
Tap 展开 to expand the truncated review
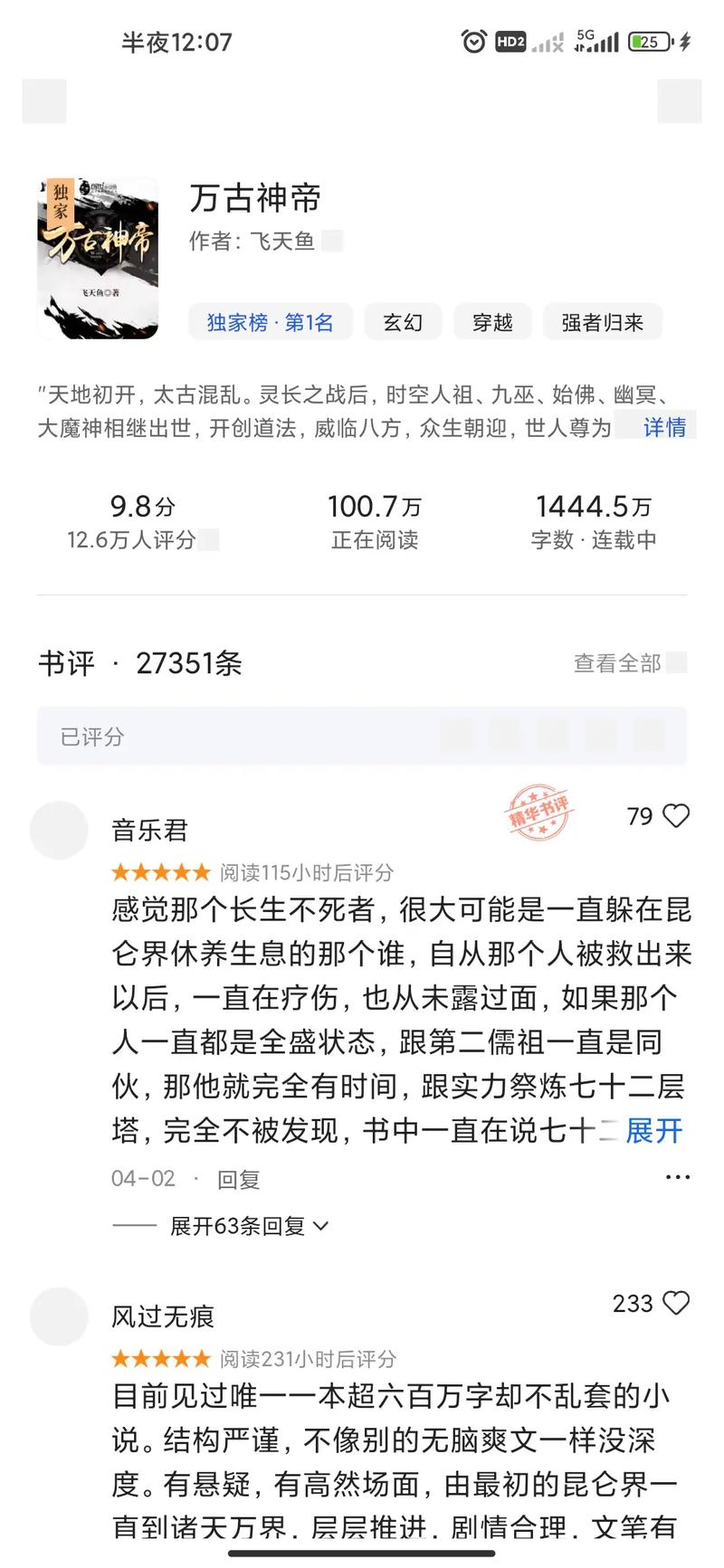653,1131
